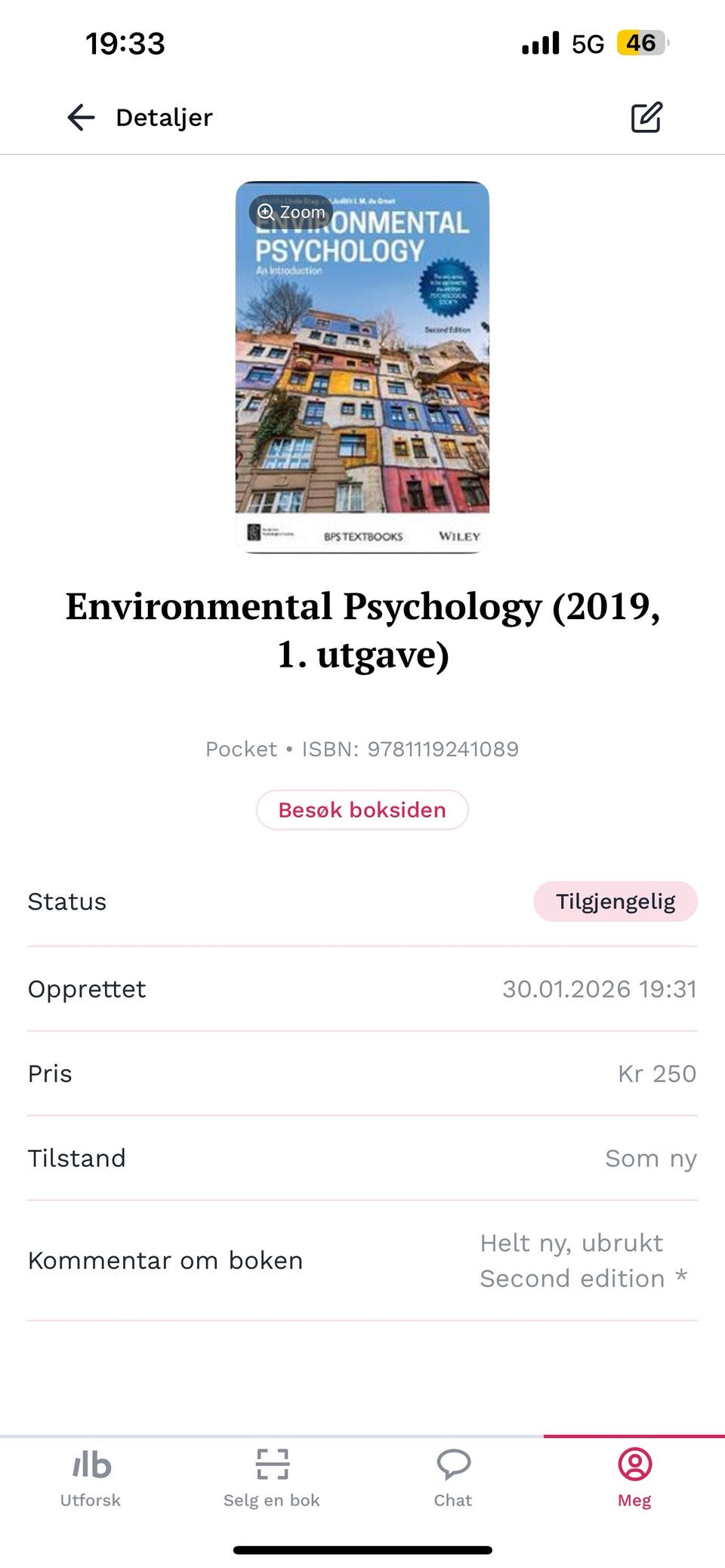Tap the Selg en bok scan icon
This screenshot has width=725, height=1568.
click(x=271, y=1463)
